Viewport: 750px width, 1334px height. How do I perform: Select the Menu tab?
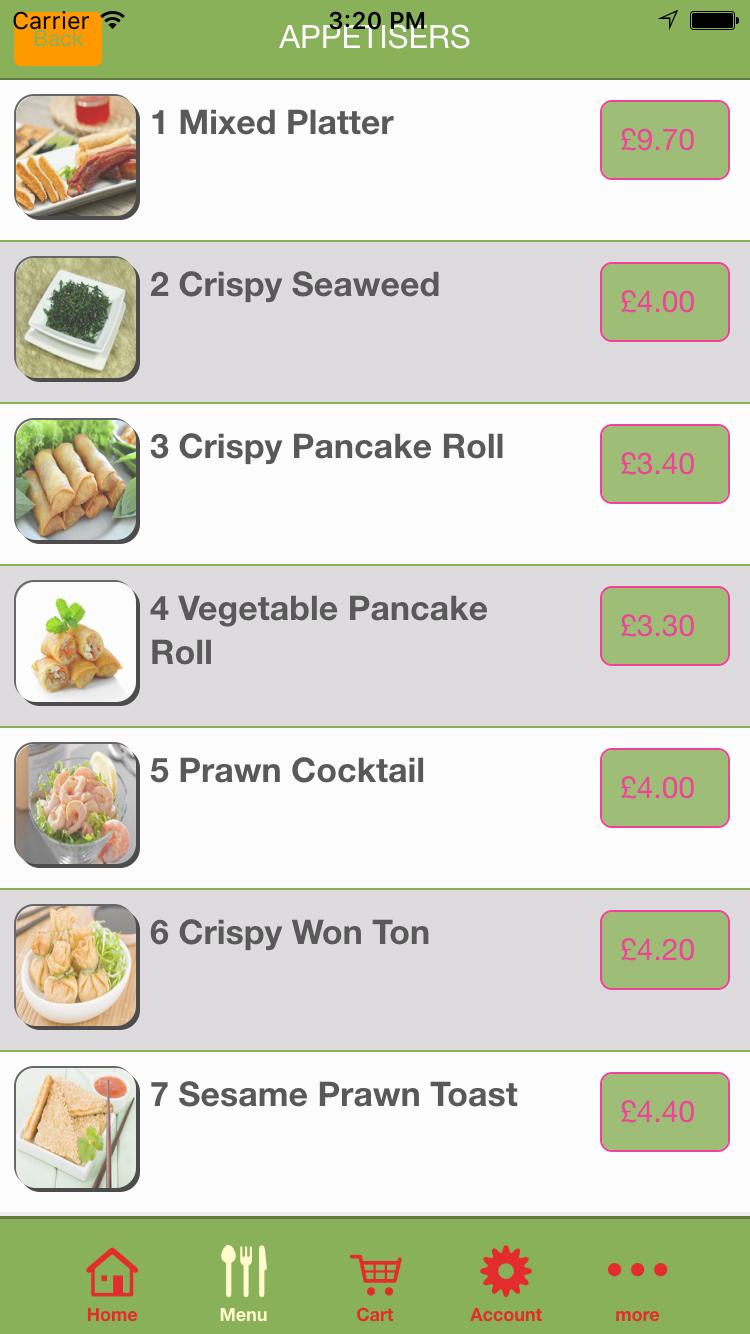(244, 1284)
